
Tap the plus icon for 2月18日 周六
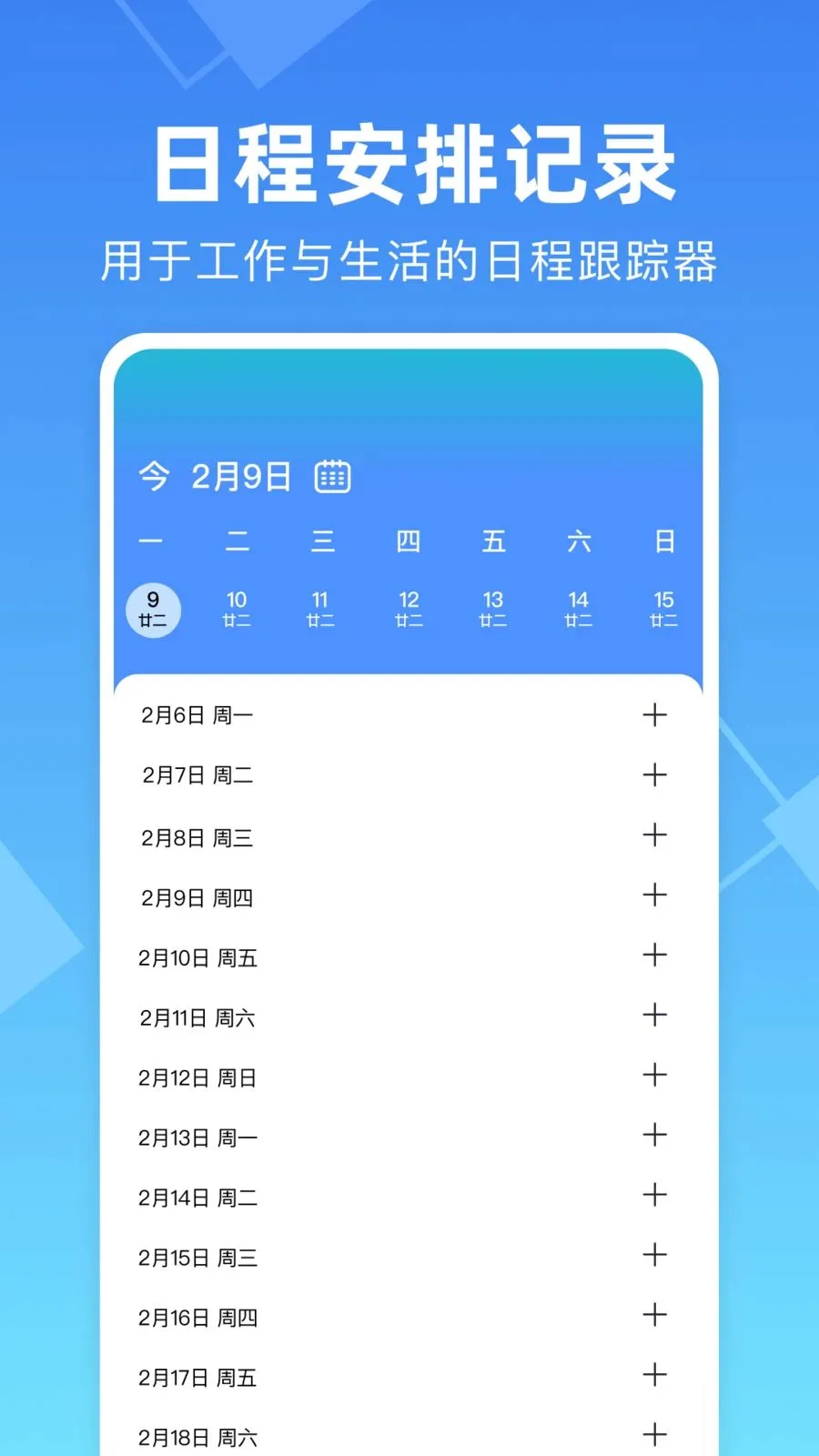654,1436
